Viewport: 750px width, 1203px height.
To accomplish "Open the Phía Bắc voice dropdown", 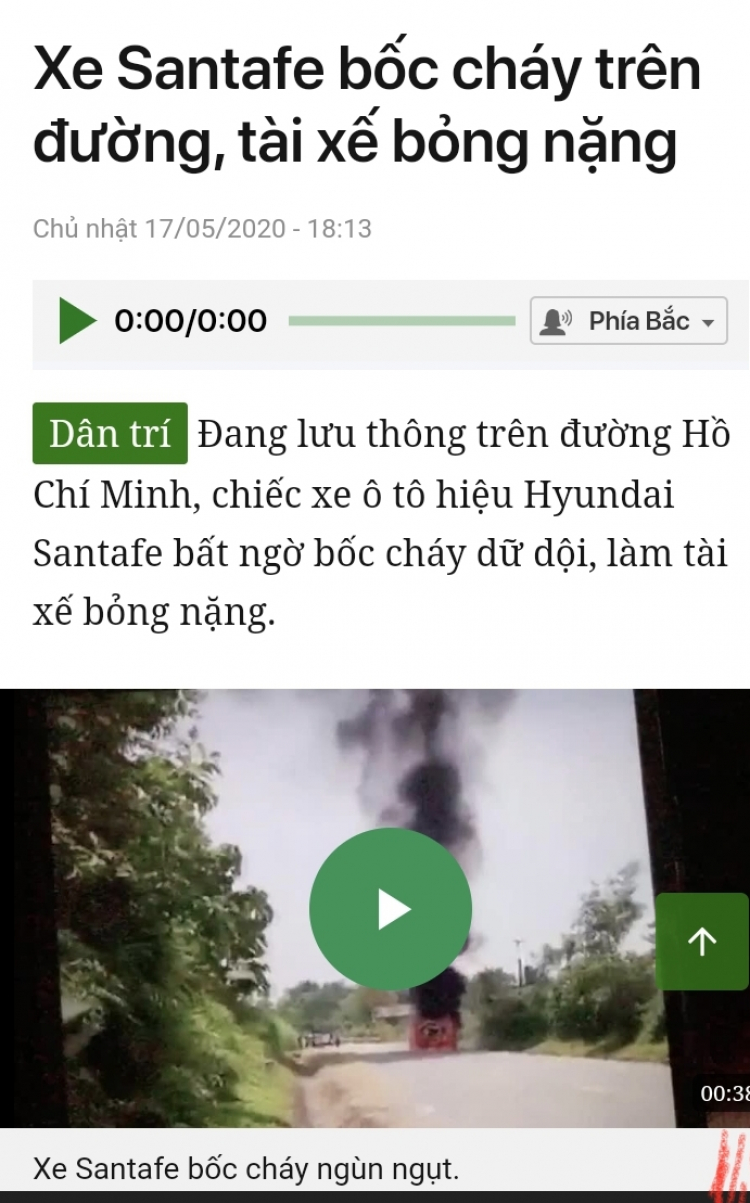I will coord(628,321).
